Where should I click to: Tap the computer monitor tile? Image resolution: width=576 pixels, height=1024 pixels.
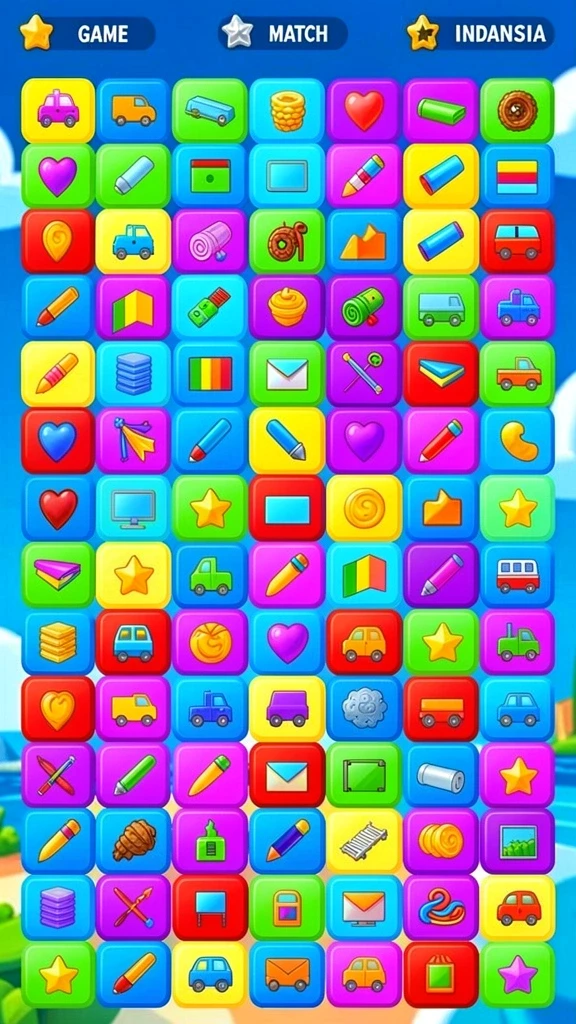point(134,509)
